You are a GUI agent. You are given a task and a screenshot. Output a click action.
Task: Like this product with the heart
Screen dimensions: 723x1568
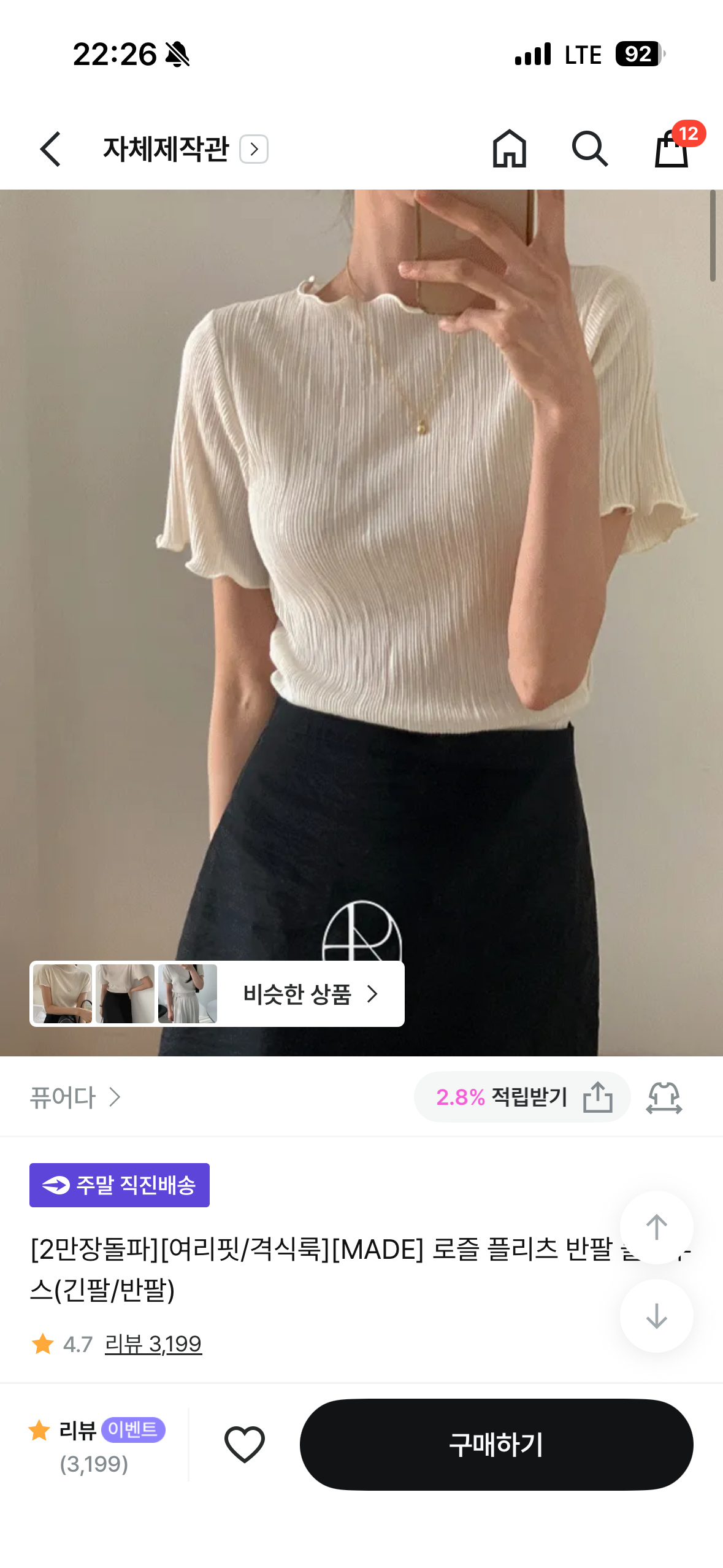pos(245,1444)
